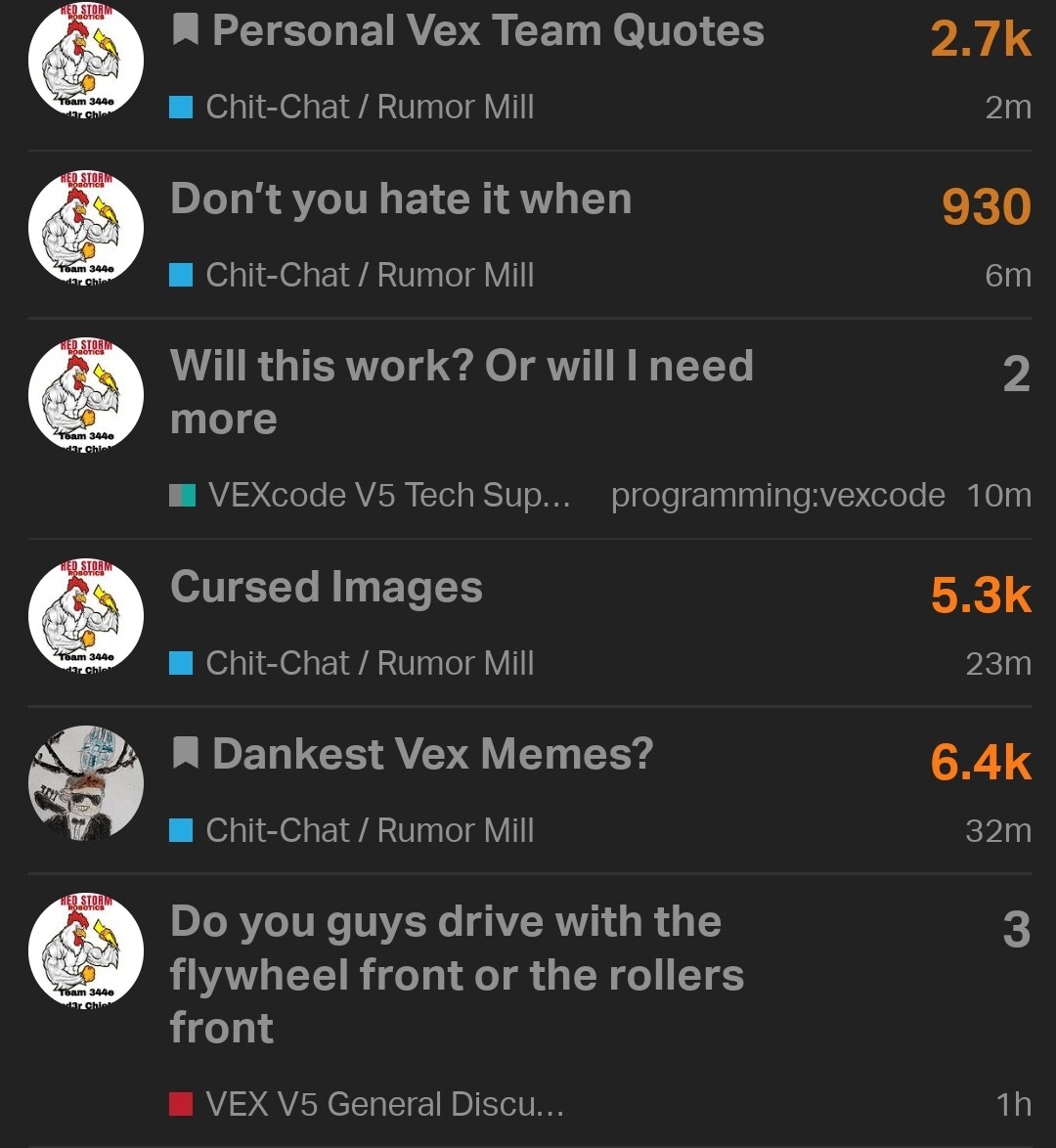This screenshot has height=1148, width=1056.
Task: Click the blue Chit-Chat category square on Don't you hate it when
Action: pos(182,275)
